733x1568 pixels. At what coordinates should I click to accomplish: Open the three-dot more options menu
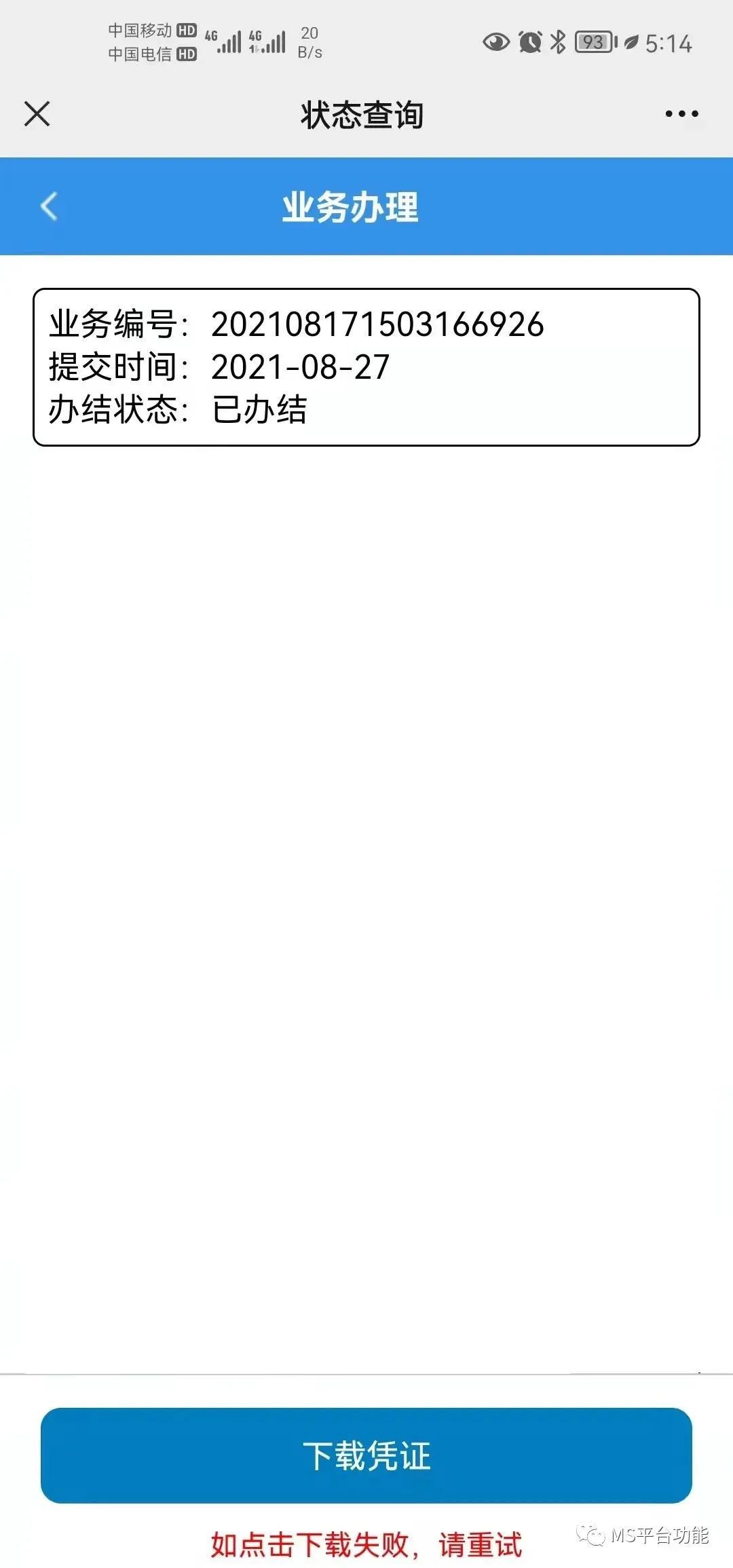point(681,114)
